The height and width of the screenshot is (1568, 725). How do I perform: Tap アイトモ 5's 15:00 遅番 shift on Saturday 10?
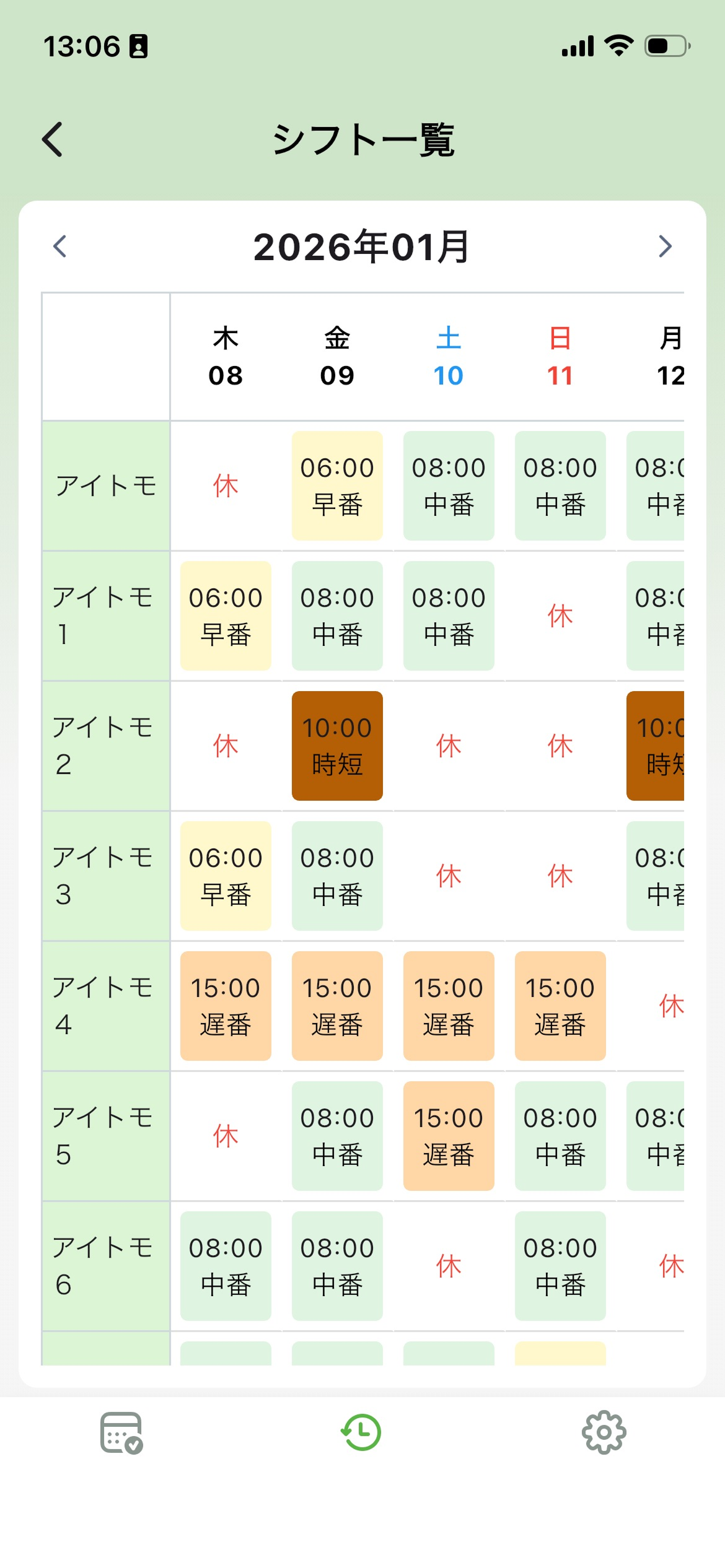pyautogui.click(x=449, y=1136)
